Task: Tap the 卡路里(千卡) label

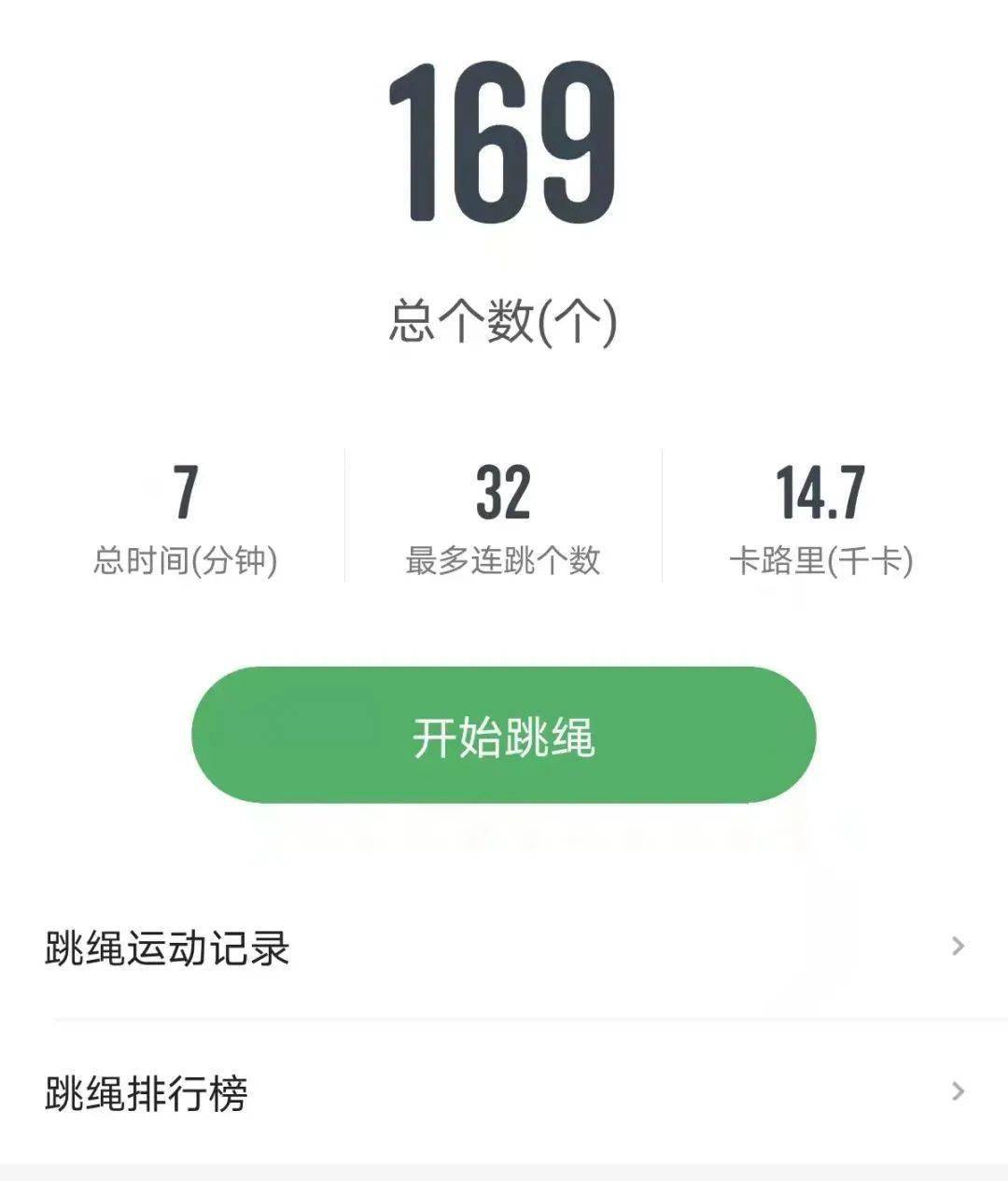Action: 821,557
